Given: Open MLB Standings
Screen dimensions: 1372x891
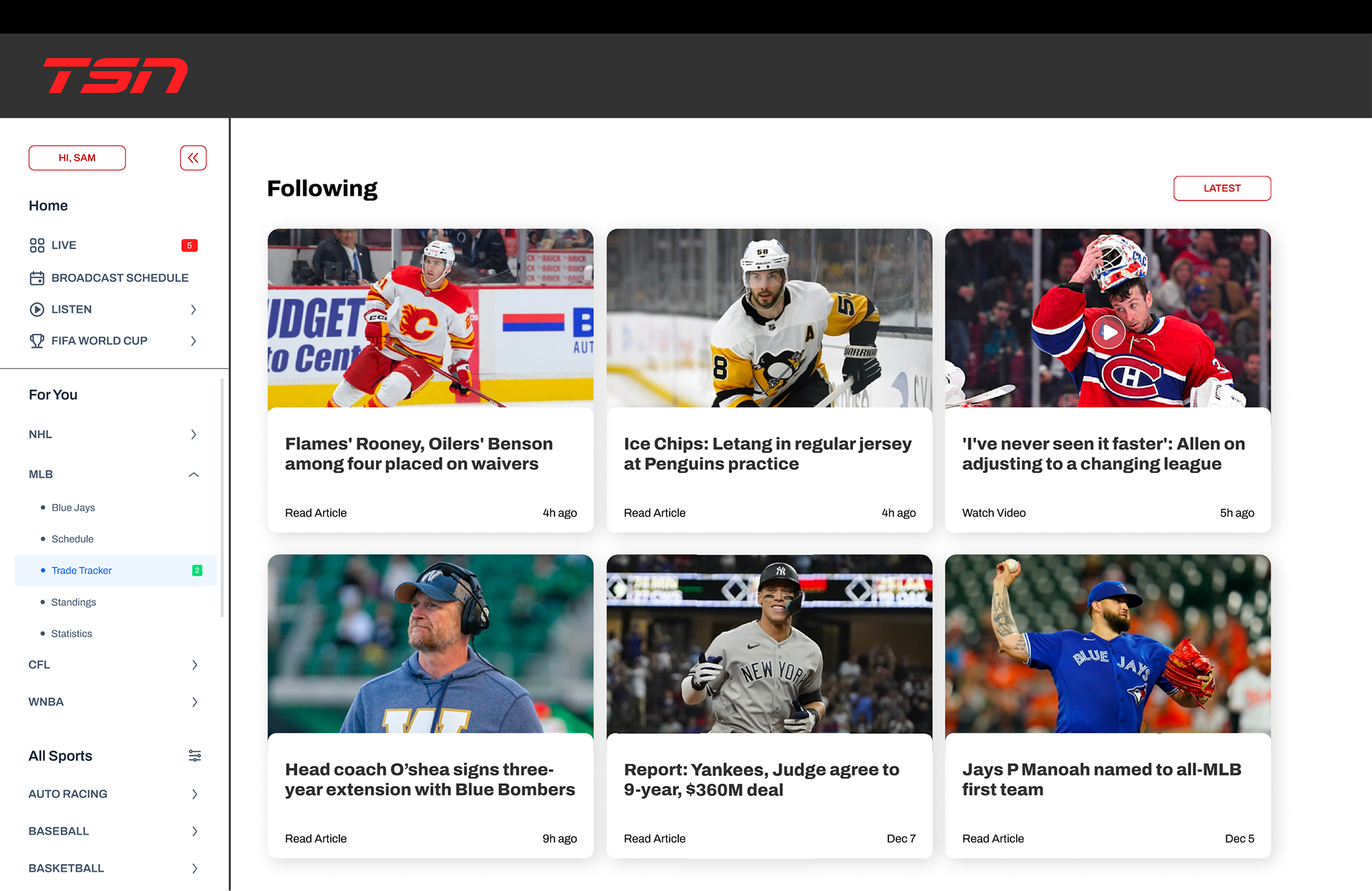Looking at the screenshot, I should (x=74, y=602).
